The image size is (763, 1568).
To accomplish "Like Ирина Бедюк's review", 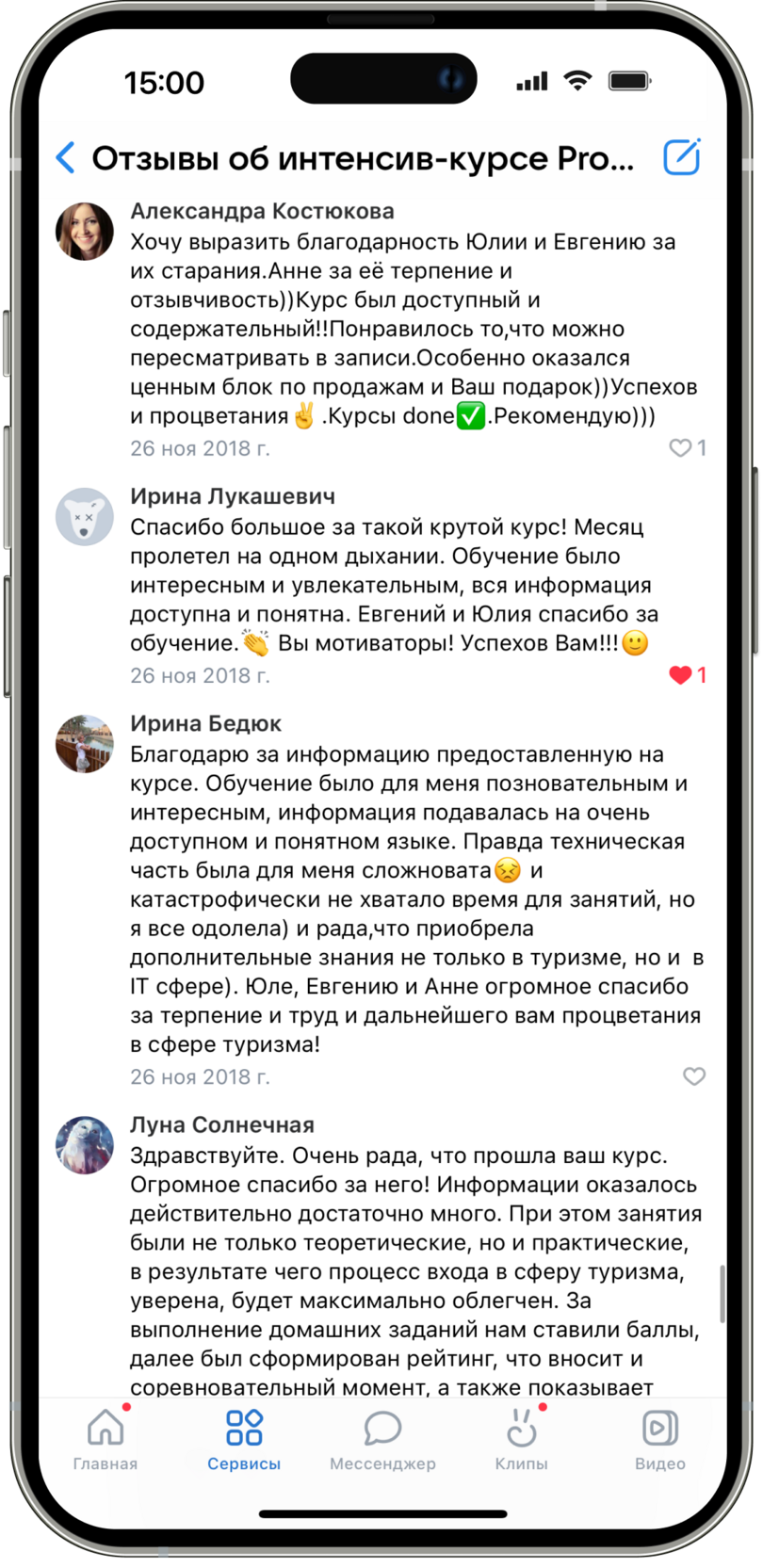I will (x=693, y=1075).
